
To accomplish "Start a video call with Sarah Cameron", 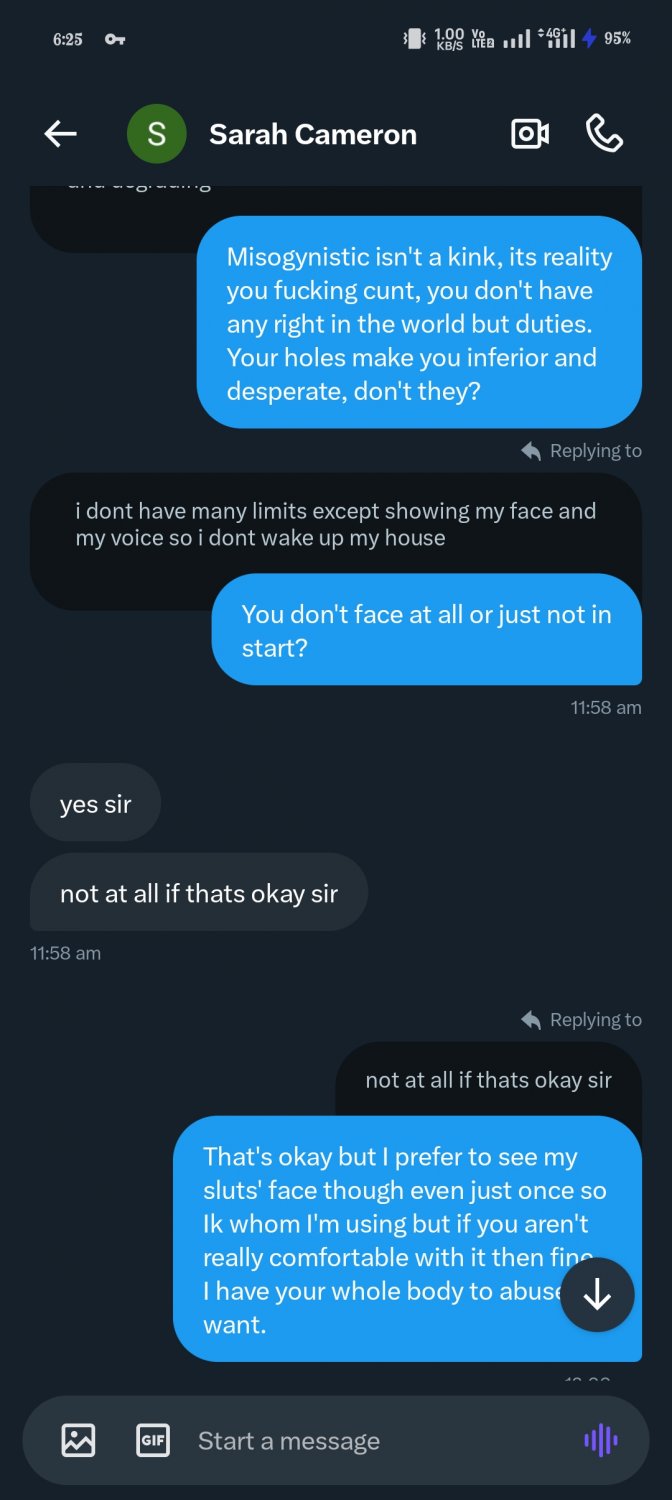I will 530,134.
